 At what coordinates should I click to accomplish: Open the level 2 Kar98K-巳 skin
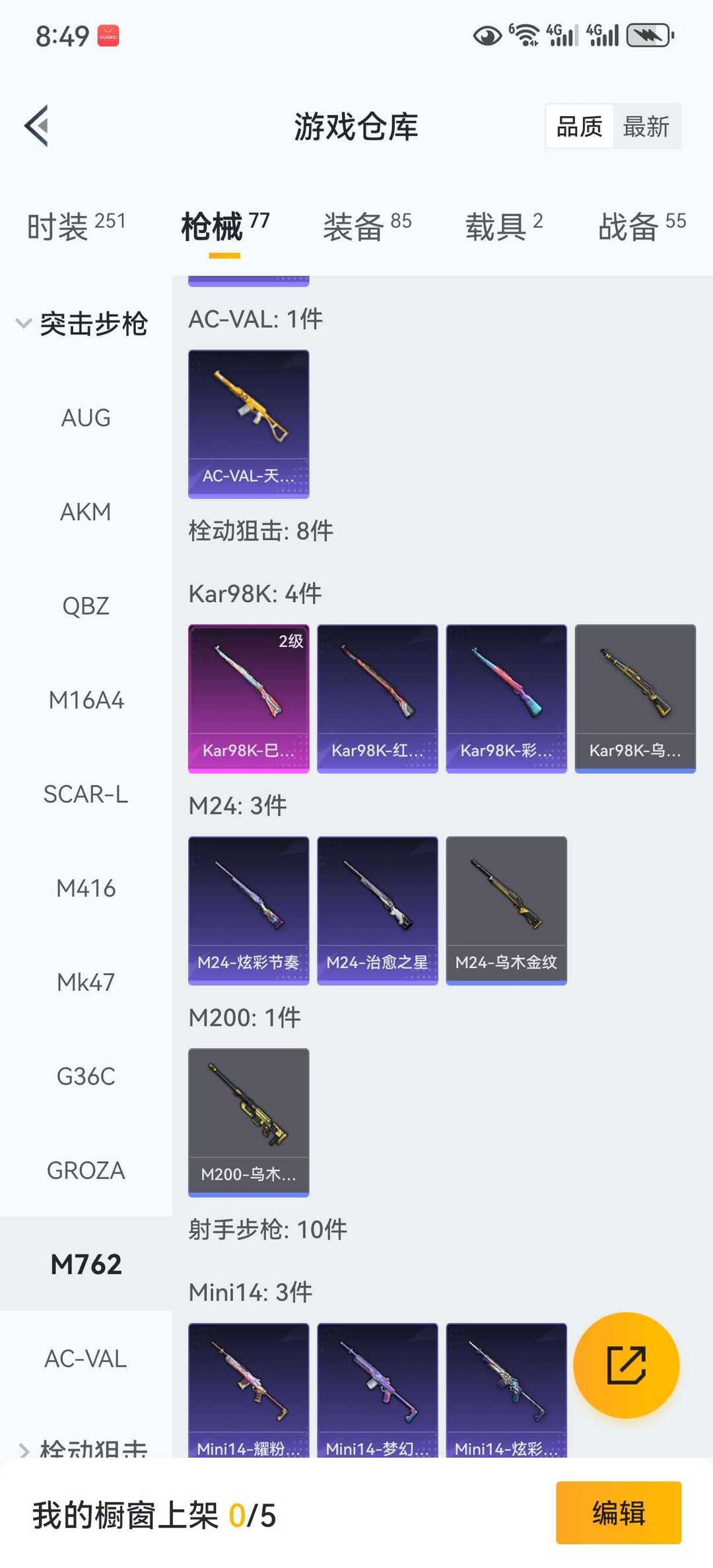(x=249, y=699)
